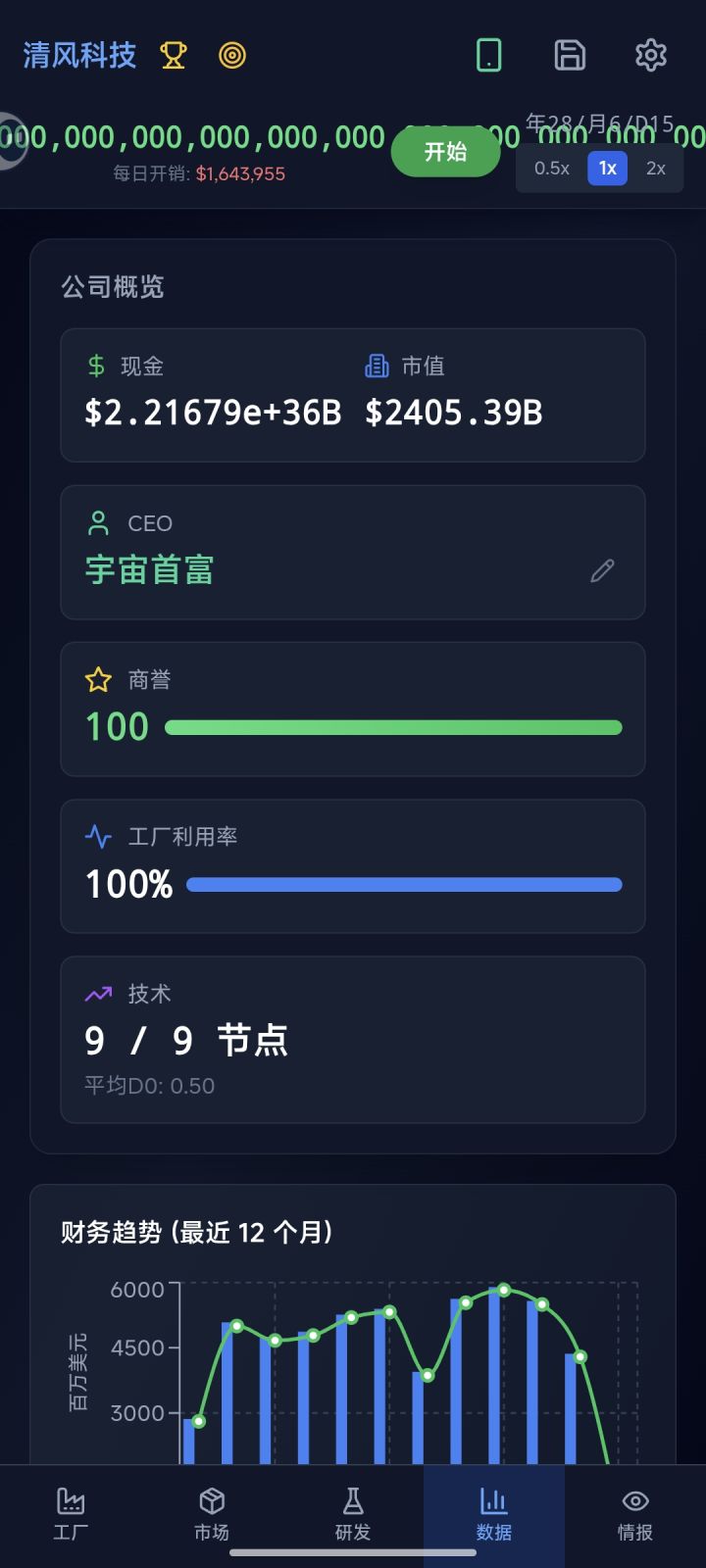Viewport: 706px width, 1568px height.
Task: Click the activity icon beside 工厂利用率
Action: tap(97, 836)
